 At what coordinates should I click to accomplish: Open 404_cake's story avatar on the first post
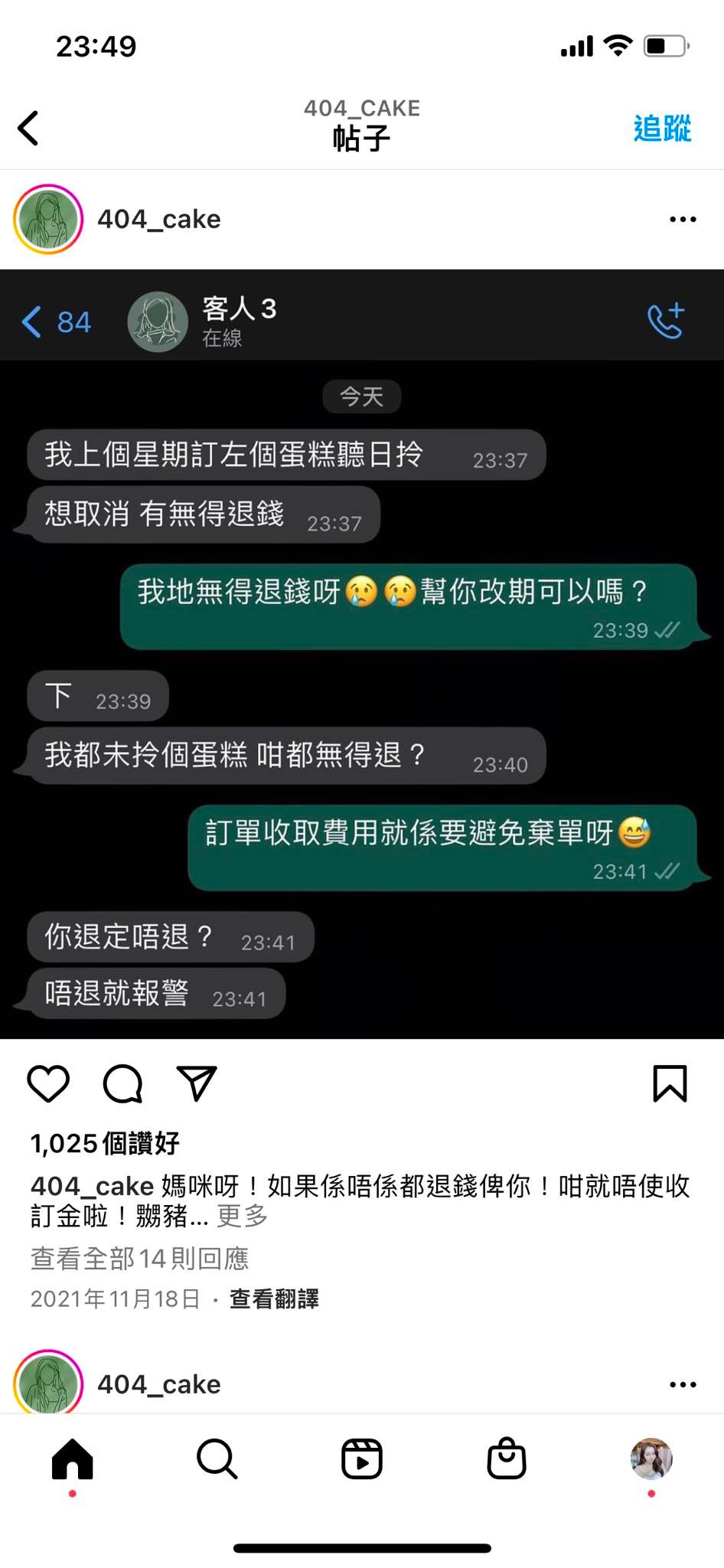(x=48, y=219)
